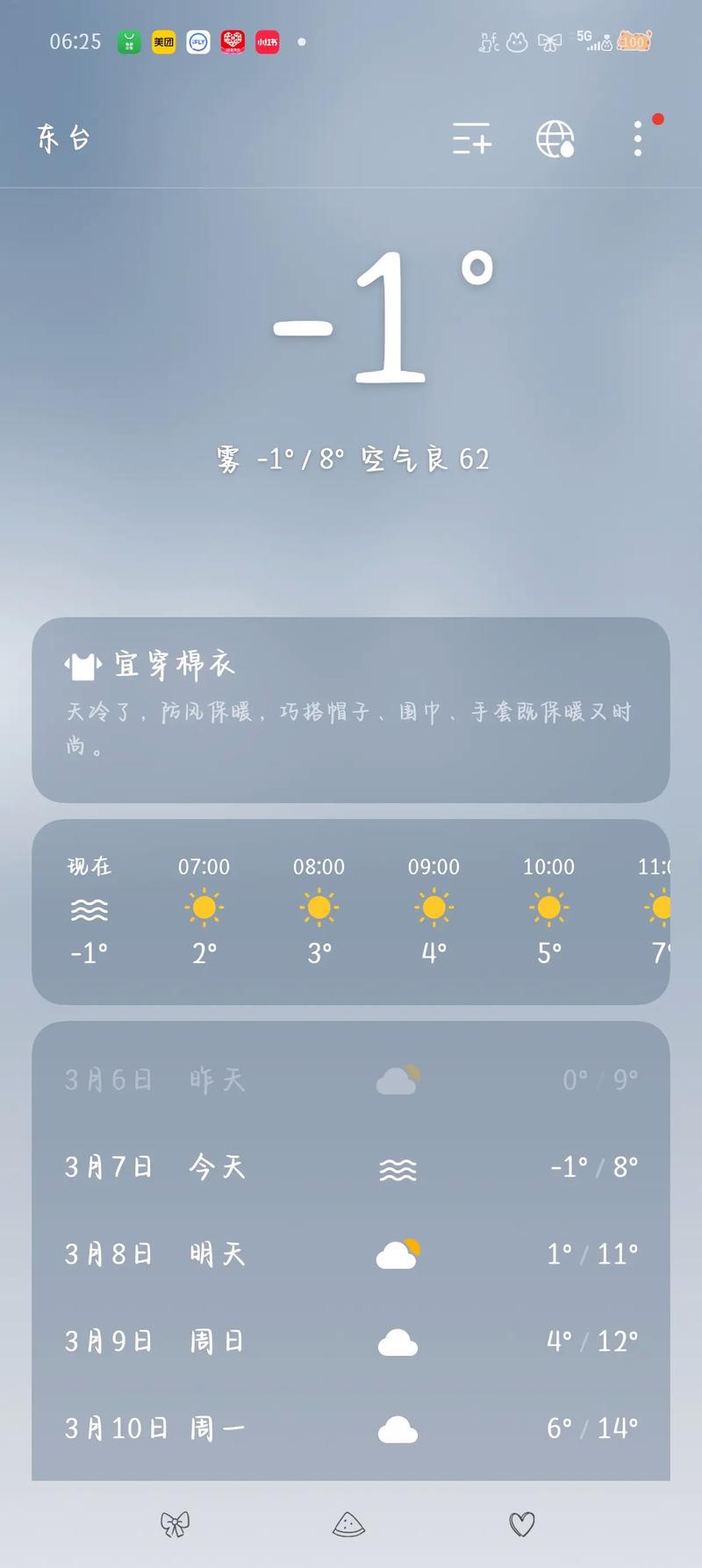This screenshot has width=702, height=1568.
Task: Tap the city name 东台
Action: click(63, 140)
